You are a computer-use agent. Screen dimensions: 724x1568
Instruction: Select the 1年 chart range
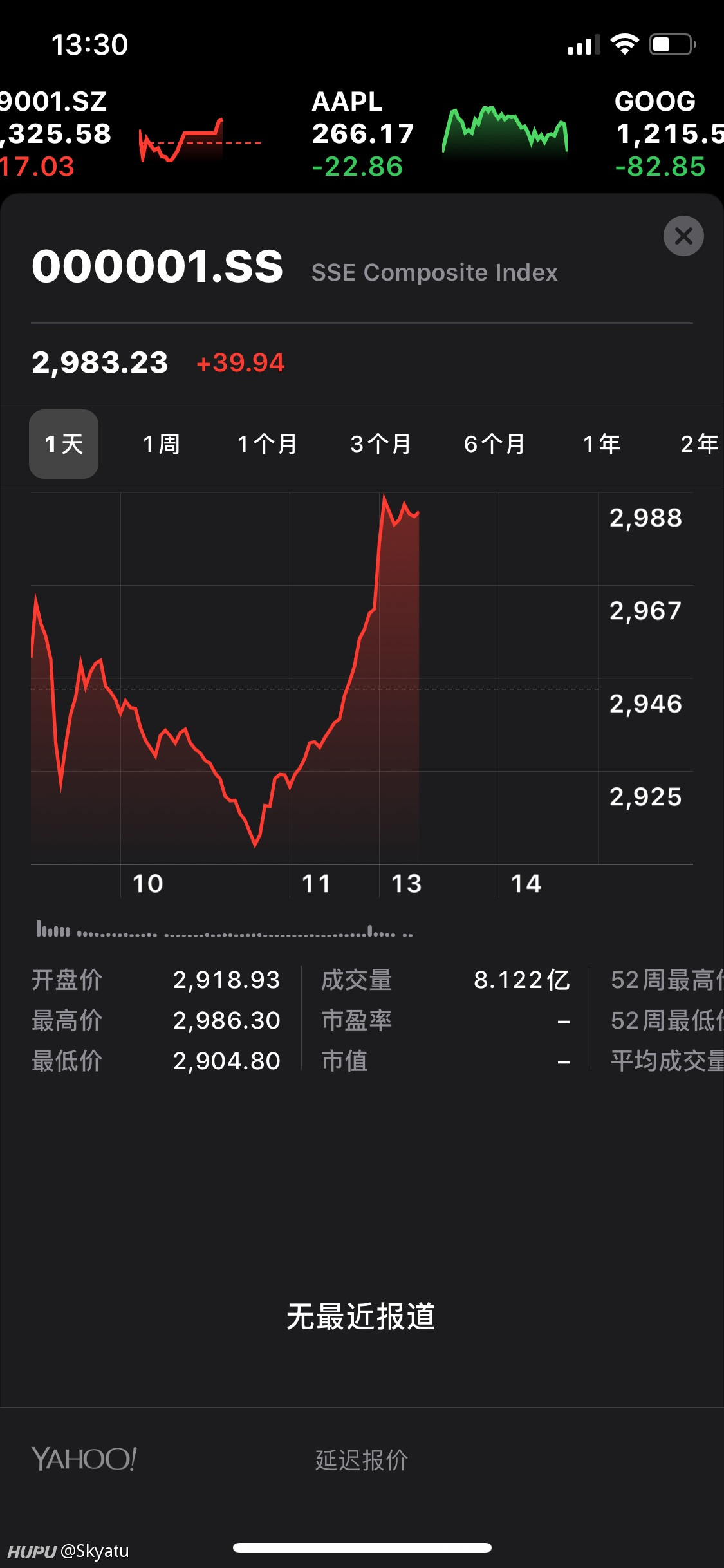602,444
